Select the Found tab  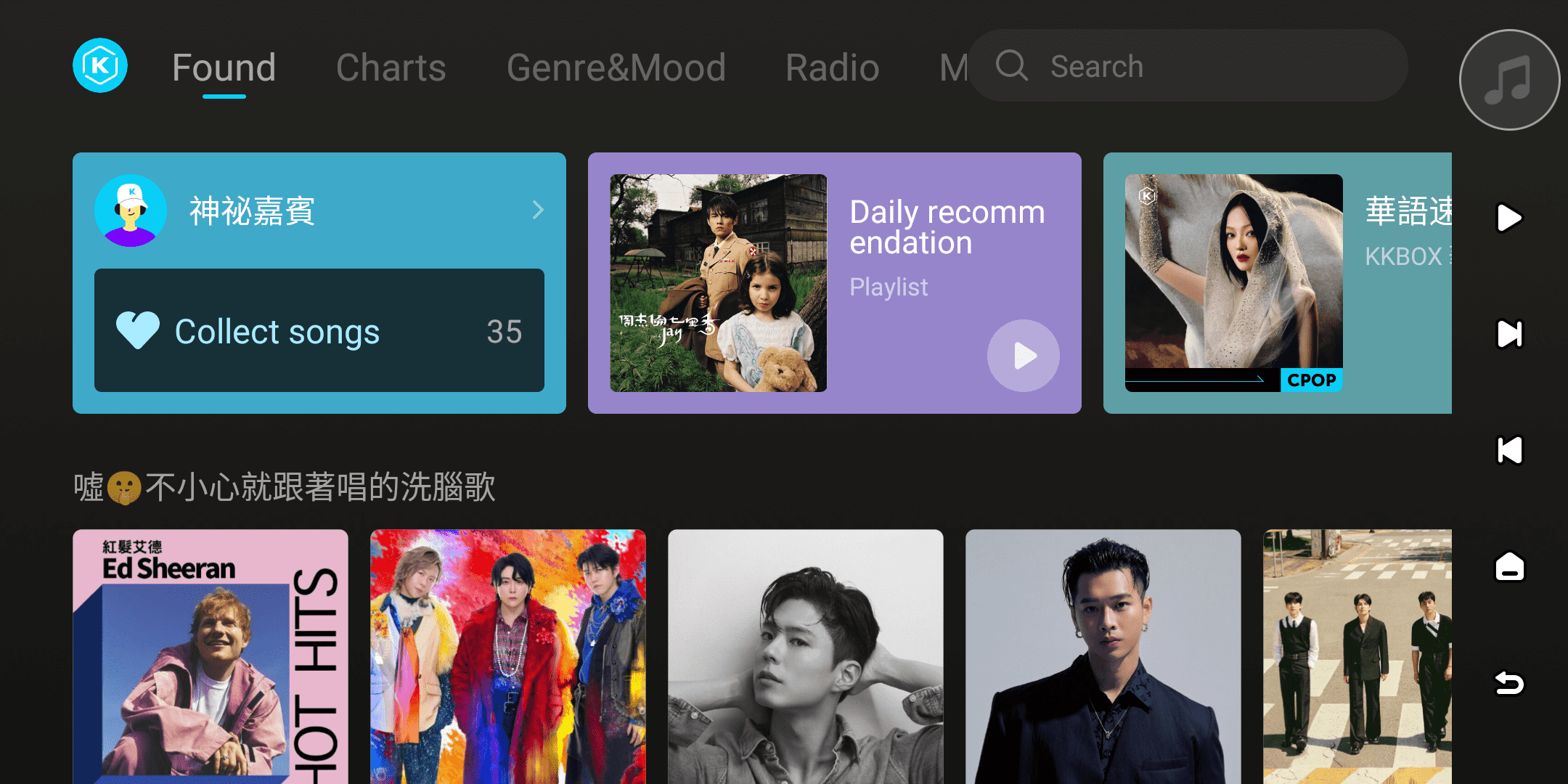pos(224,68)
